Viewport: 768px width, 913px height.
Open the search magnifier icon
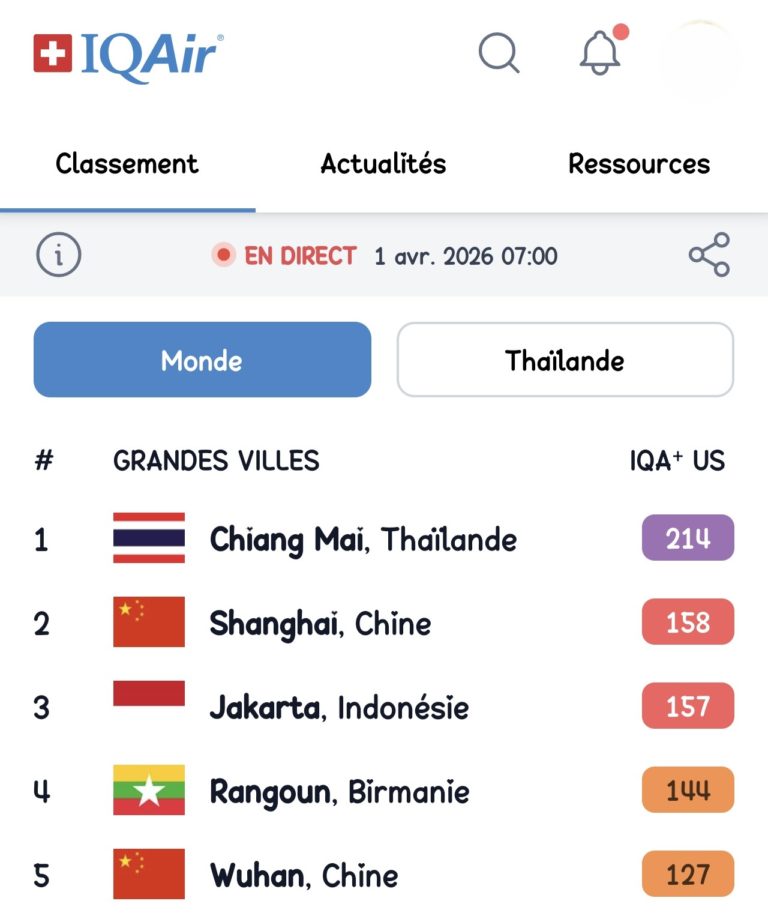click(498, 53)
